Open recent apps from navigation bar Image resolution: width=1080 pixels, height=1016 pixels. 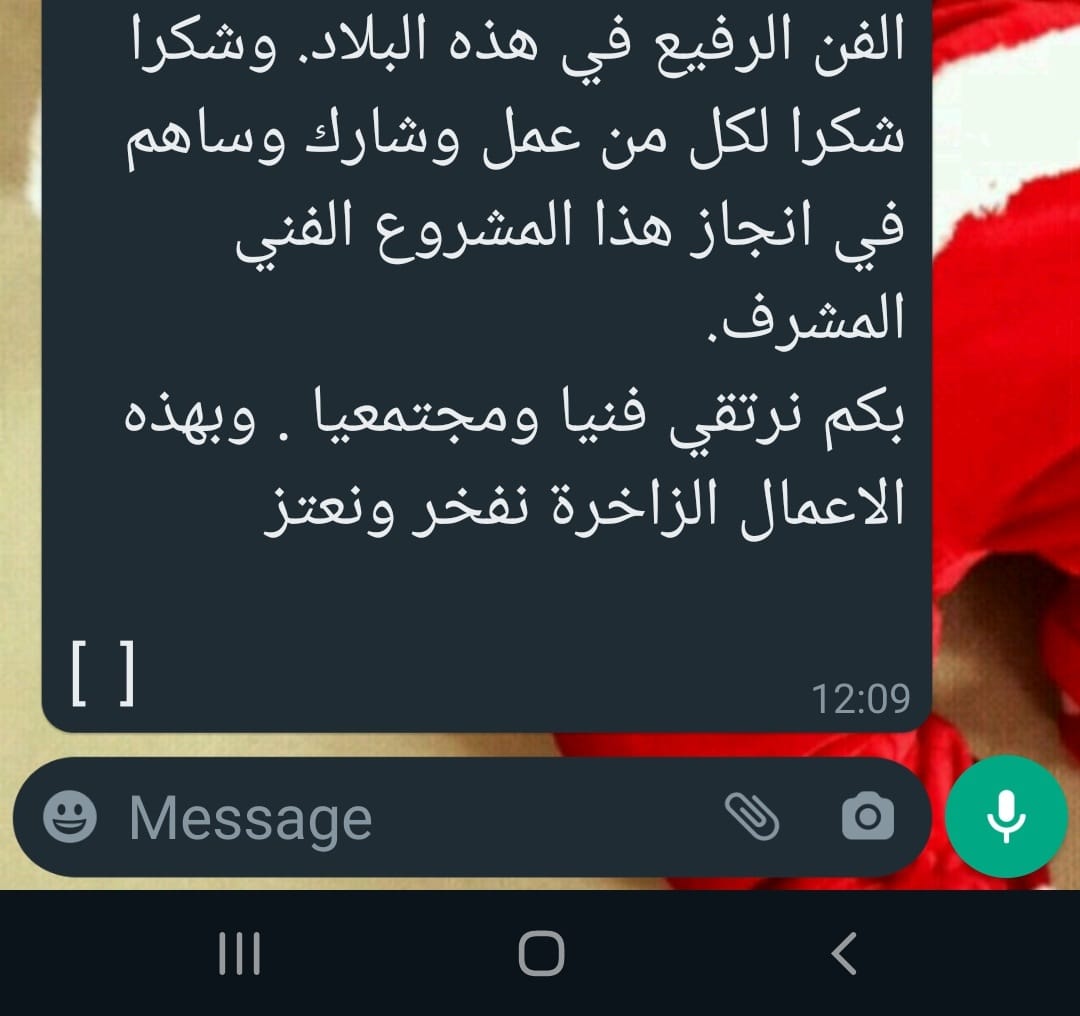click(239, 953)
